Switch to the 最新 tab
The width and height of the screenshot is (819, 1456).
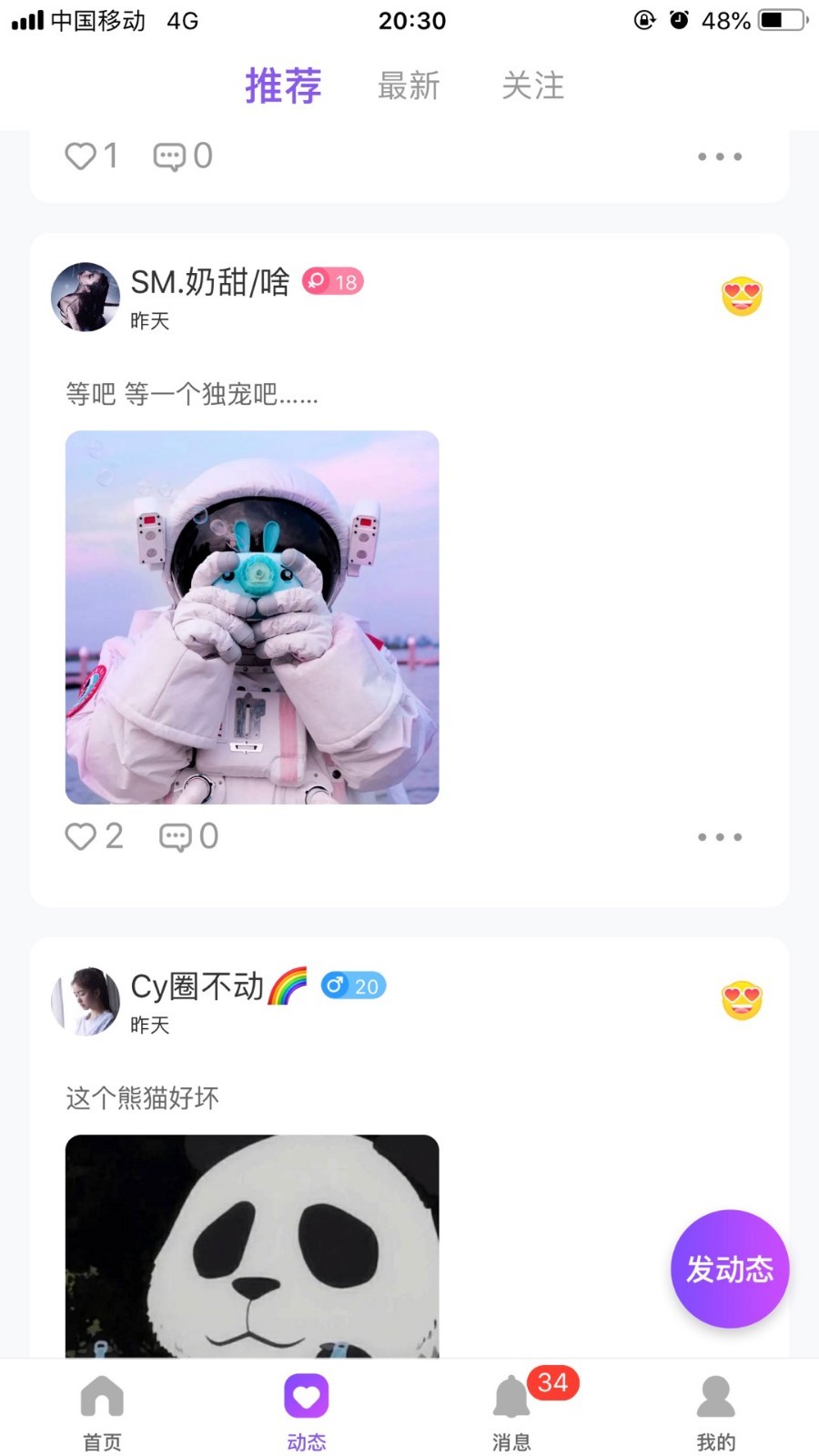pos(409,86)
